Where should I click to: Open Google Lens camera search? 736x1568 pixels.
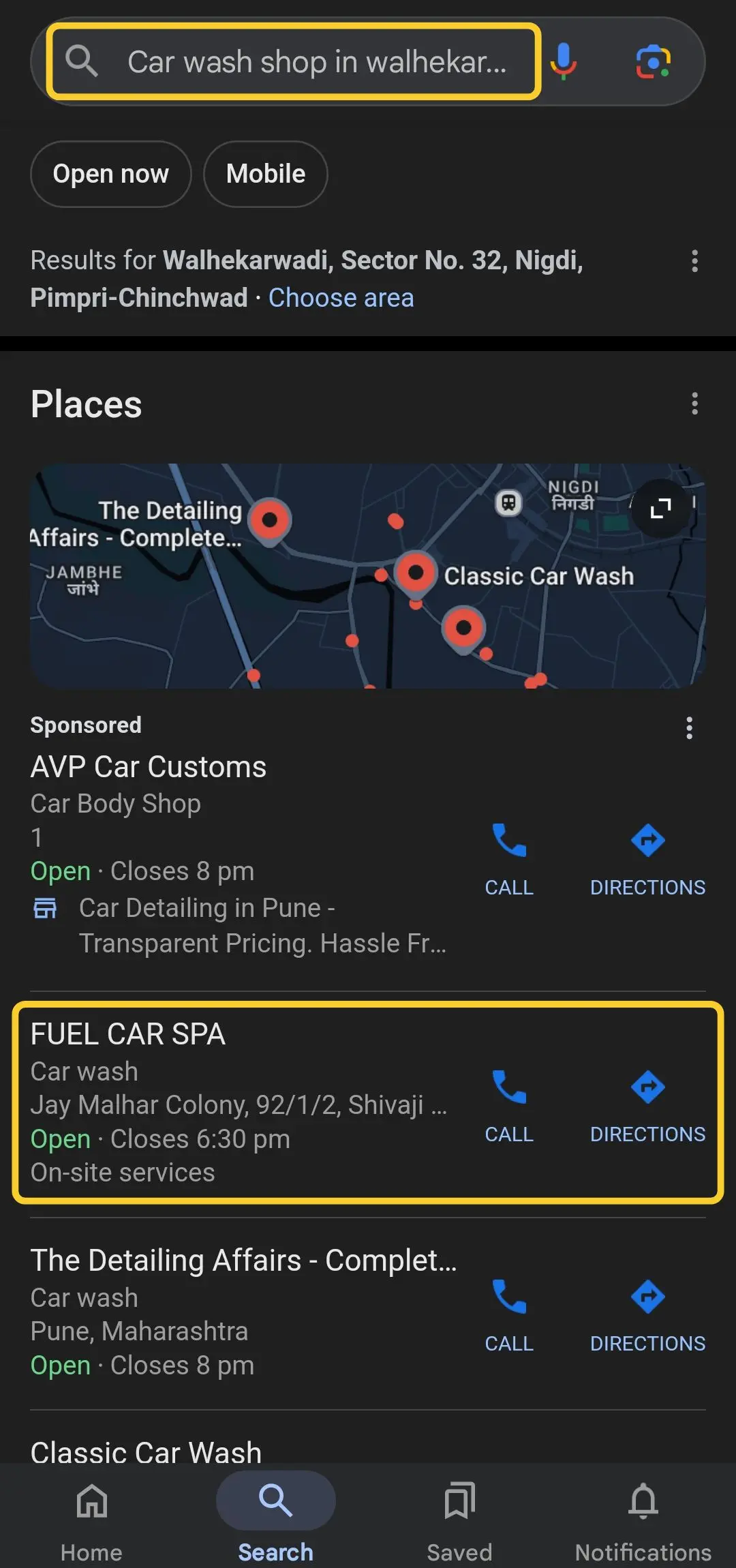[x=653, y=61]
